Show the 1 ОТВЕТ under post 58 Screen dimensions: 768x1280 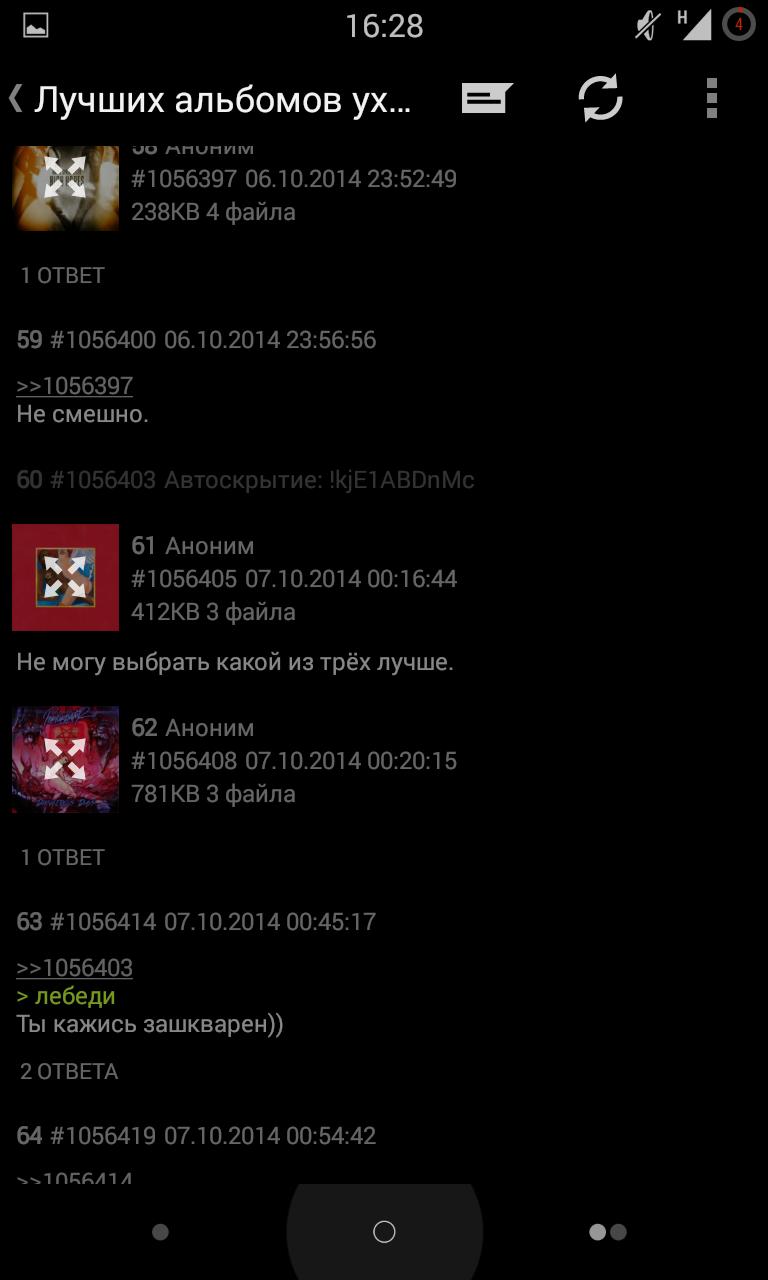click(x=62, y=275)
